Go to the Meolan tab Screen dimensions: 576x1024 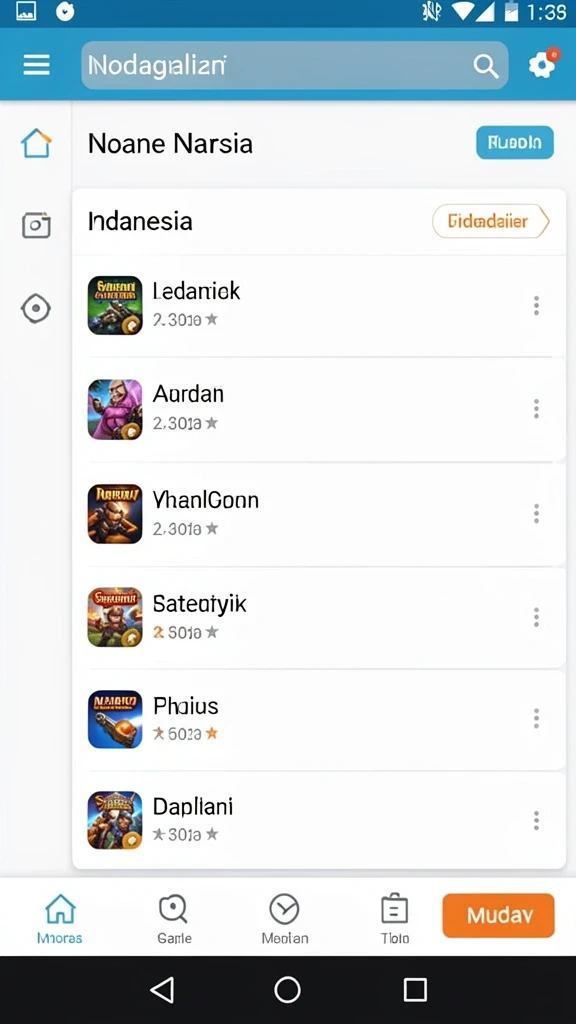(x=285, y=920)
